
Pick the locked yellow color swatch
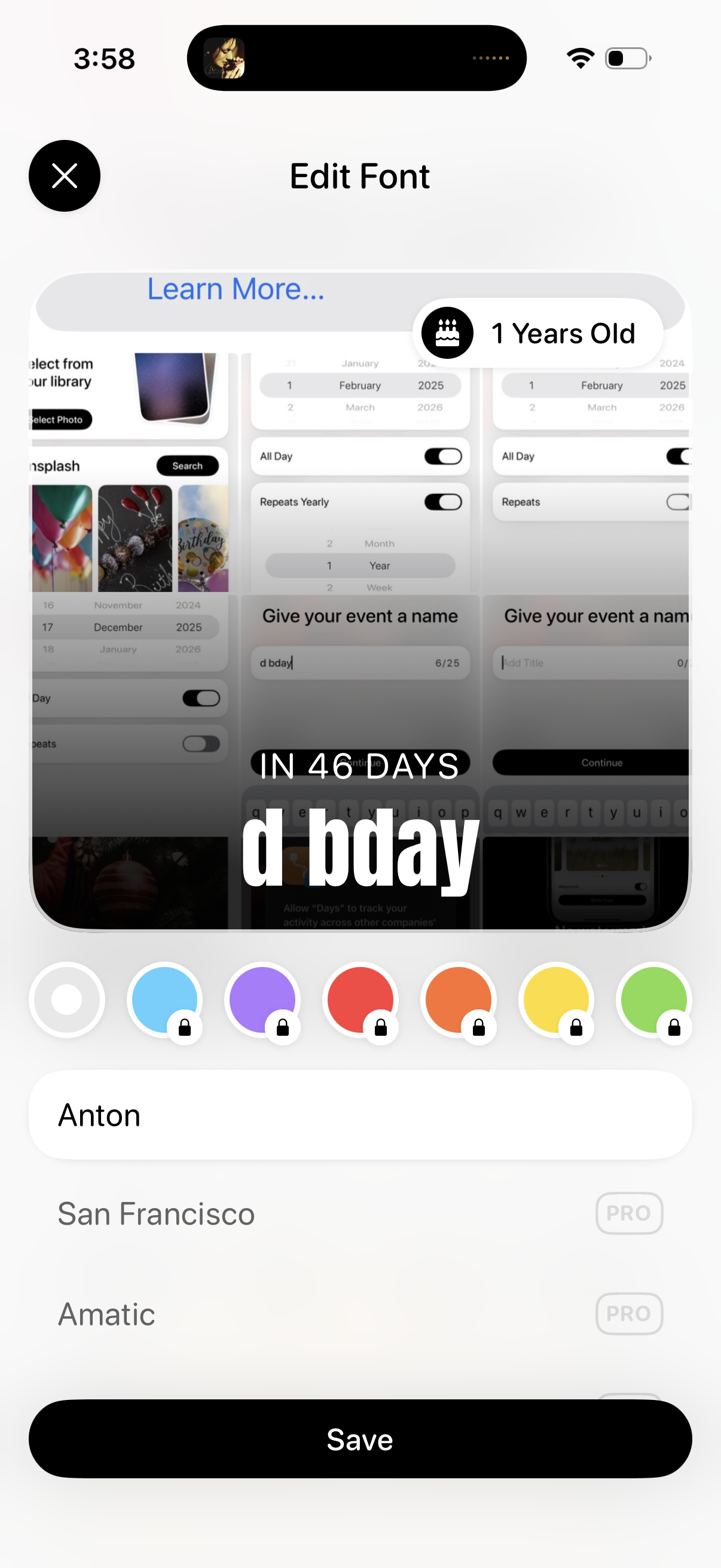pyautogui.click(x=556, y=999)
